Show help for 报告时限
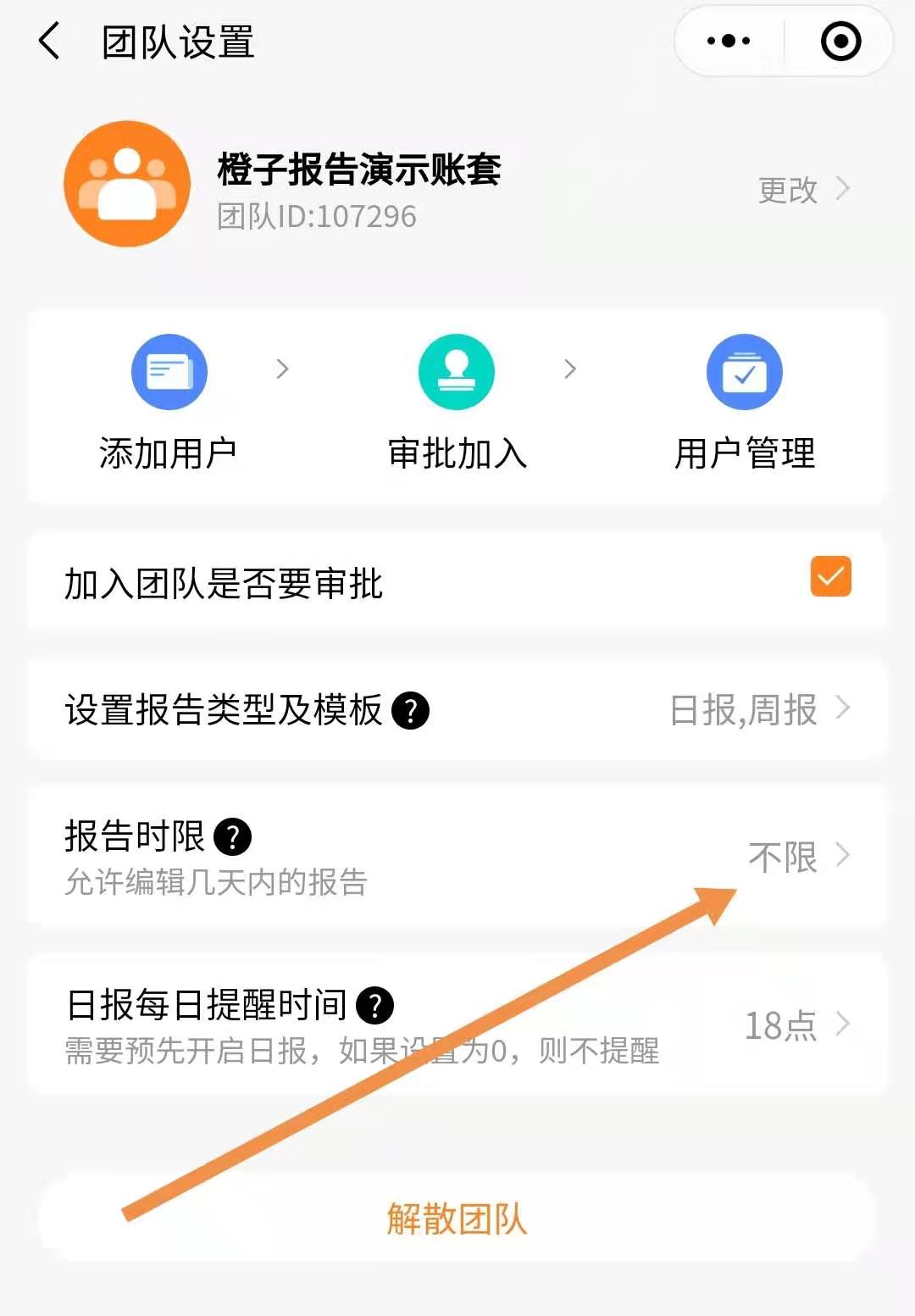The height and width of the screenshot is (1316, 915). coord(233,837)
